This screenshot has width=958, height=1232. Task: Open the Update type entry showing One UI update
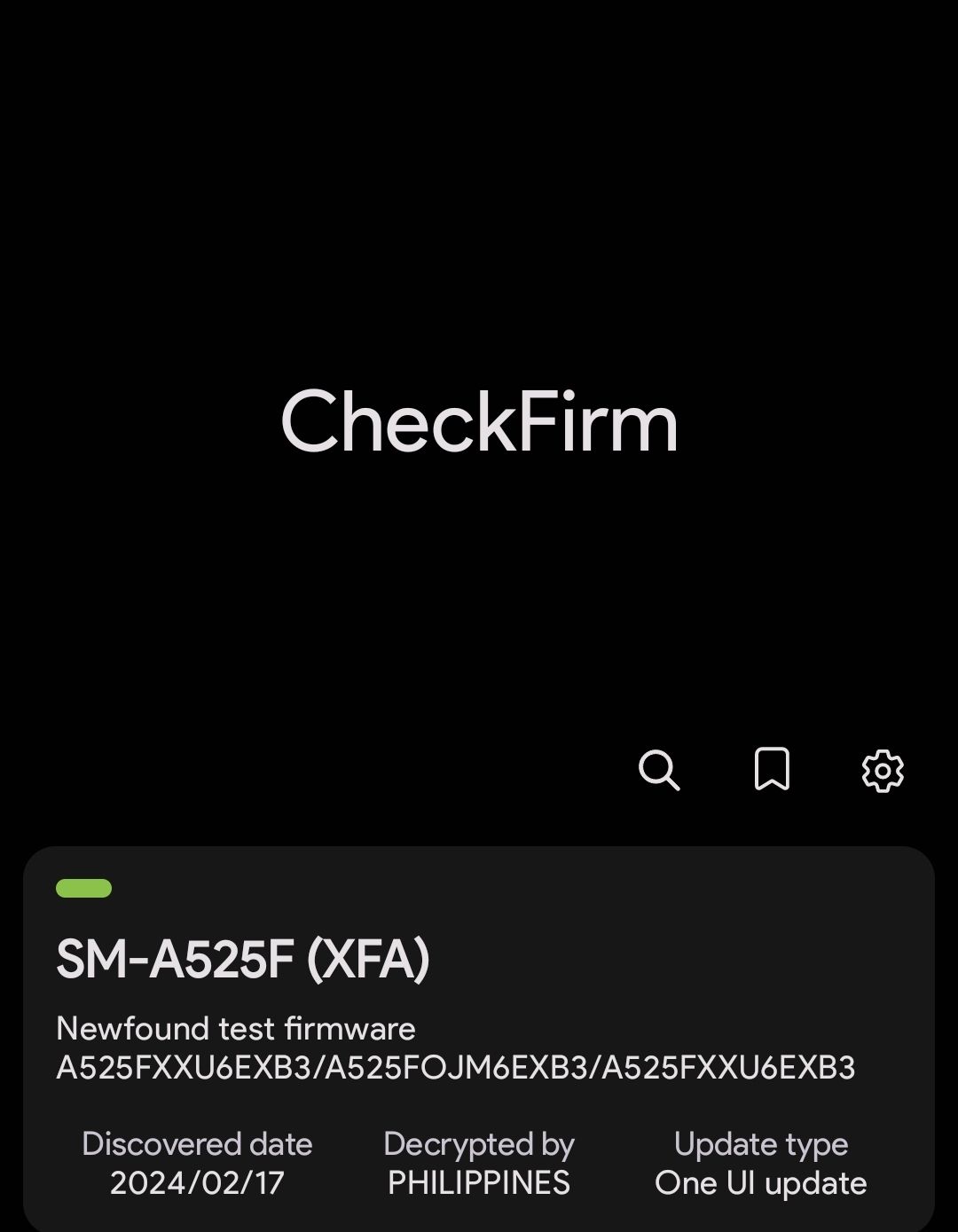click(x=760, y=1162)
